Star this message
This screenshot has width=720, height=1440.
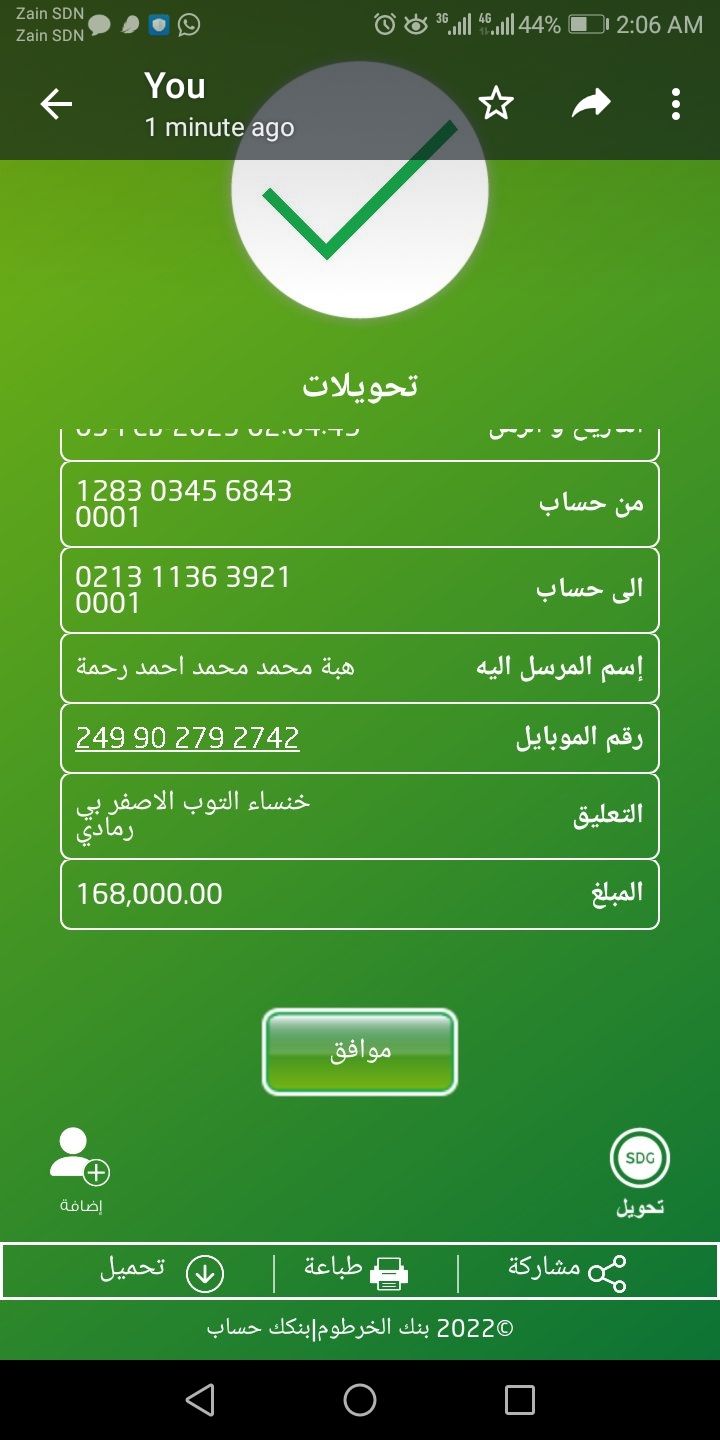(x=496, y=104)
